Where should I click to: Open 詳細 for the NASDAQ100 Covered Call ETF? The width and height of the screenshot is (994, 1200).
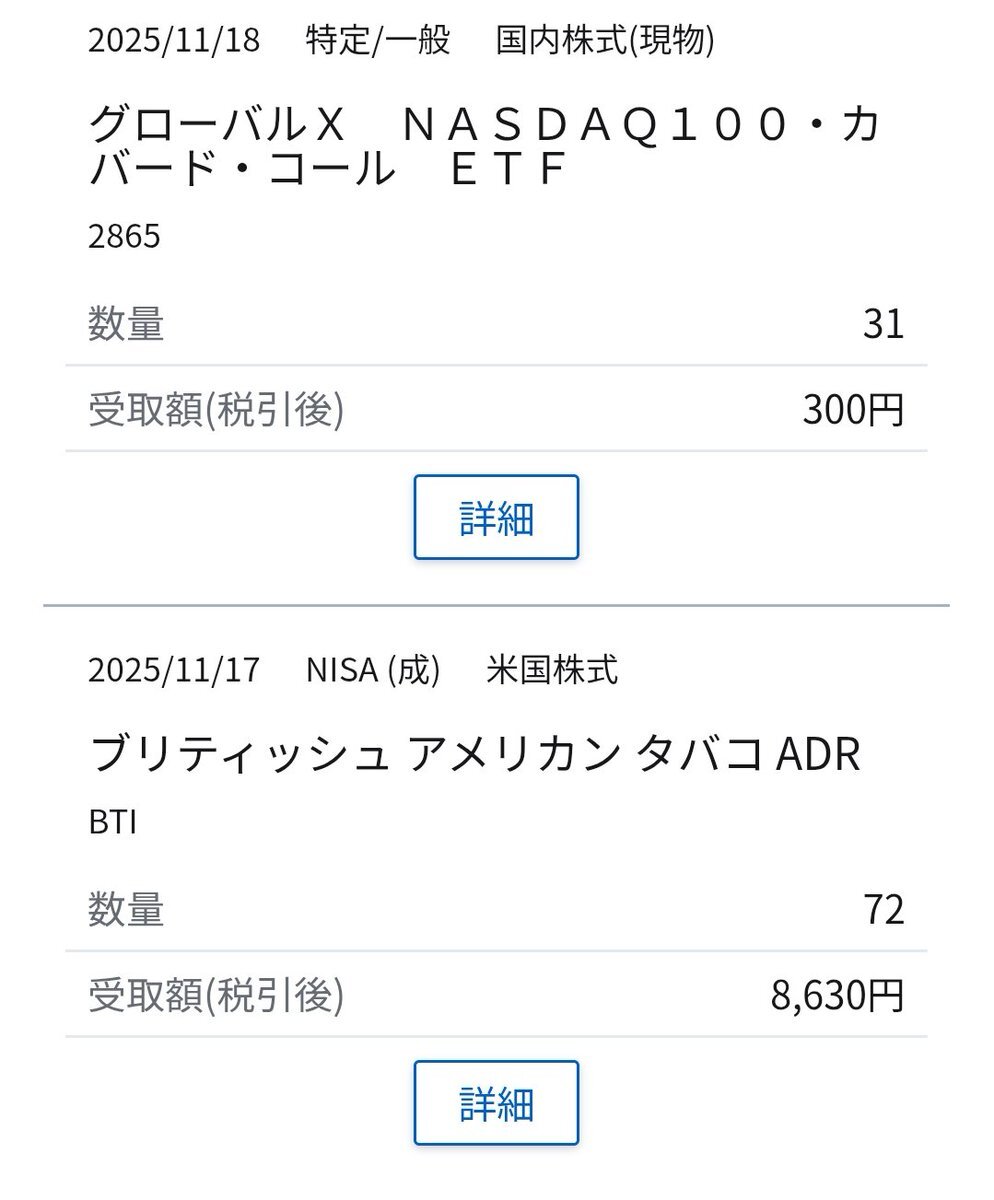pyautogui.click(x=496, y=518)
